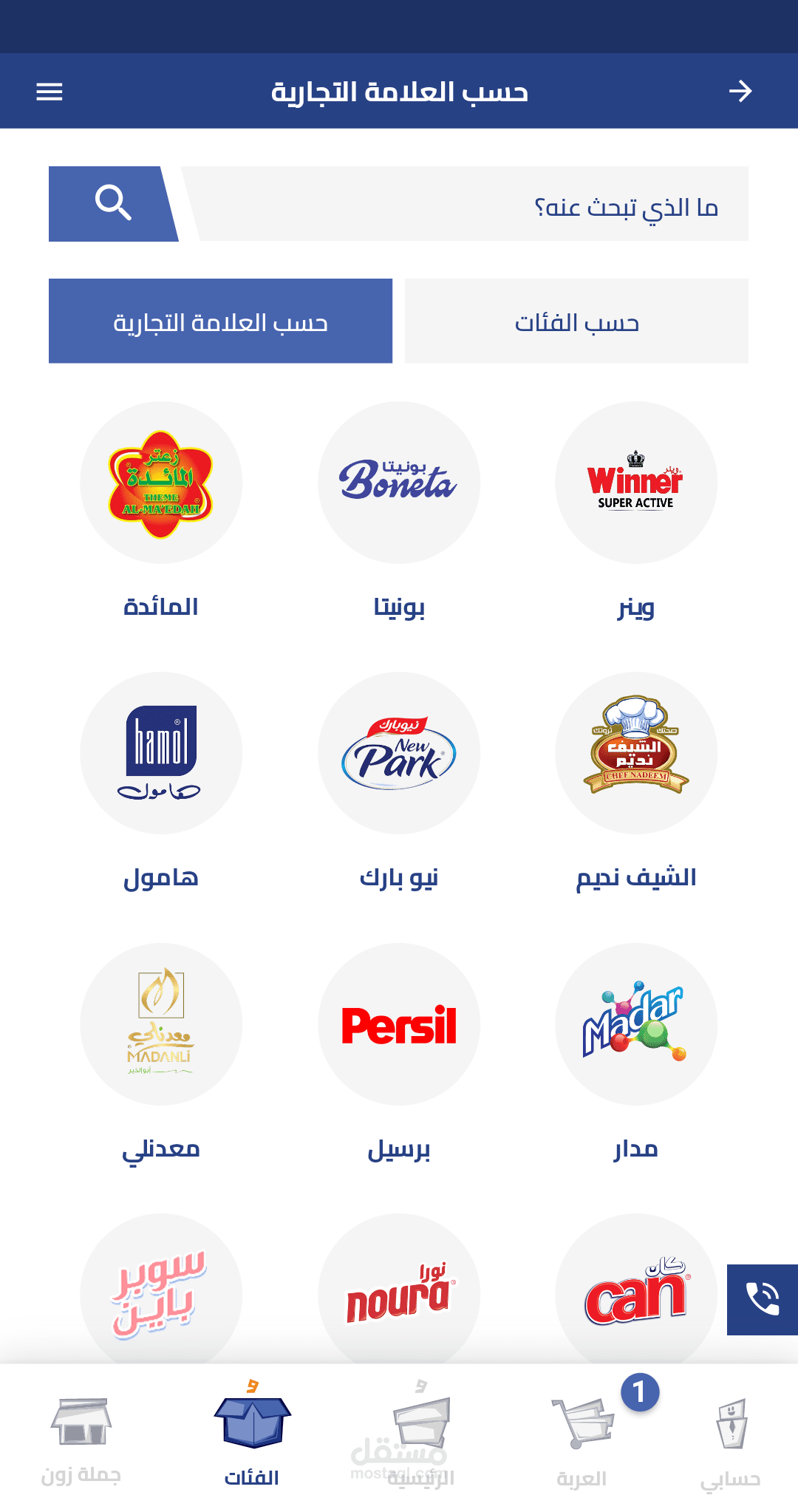Open the مدار (Madar) brand
The image size is (798, 1512).
click(636, 1025)
